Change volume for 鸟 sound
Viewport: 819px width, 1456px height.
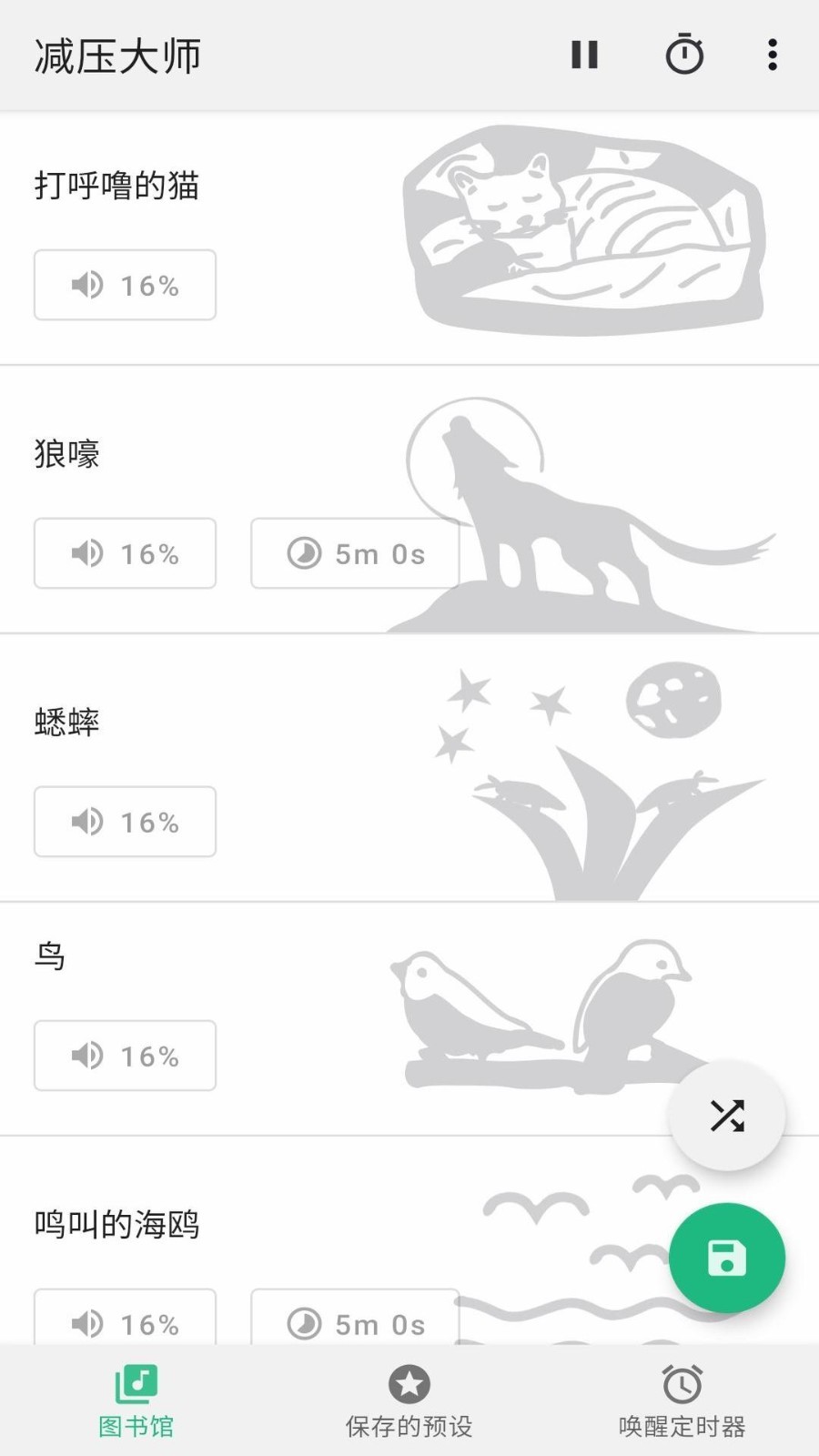click(x=126, y=1056)
